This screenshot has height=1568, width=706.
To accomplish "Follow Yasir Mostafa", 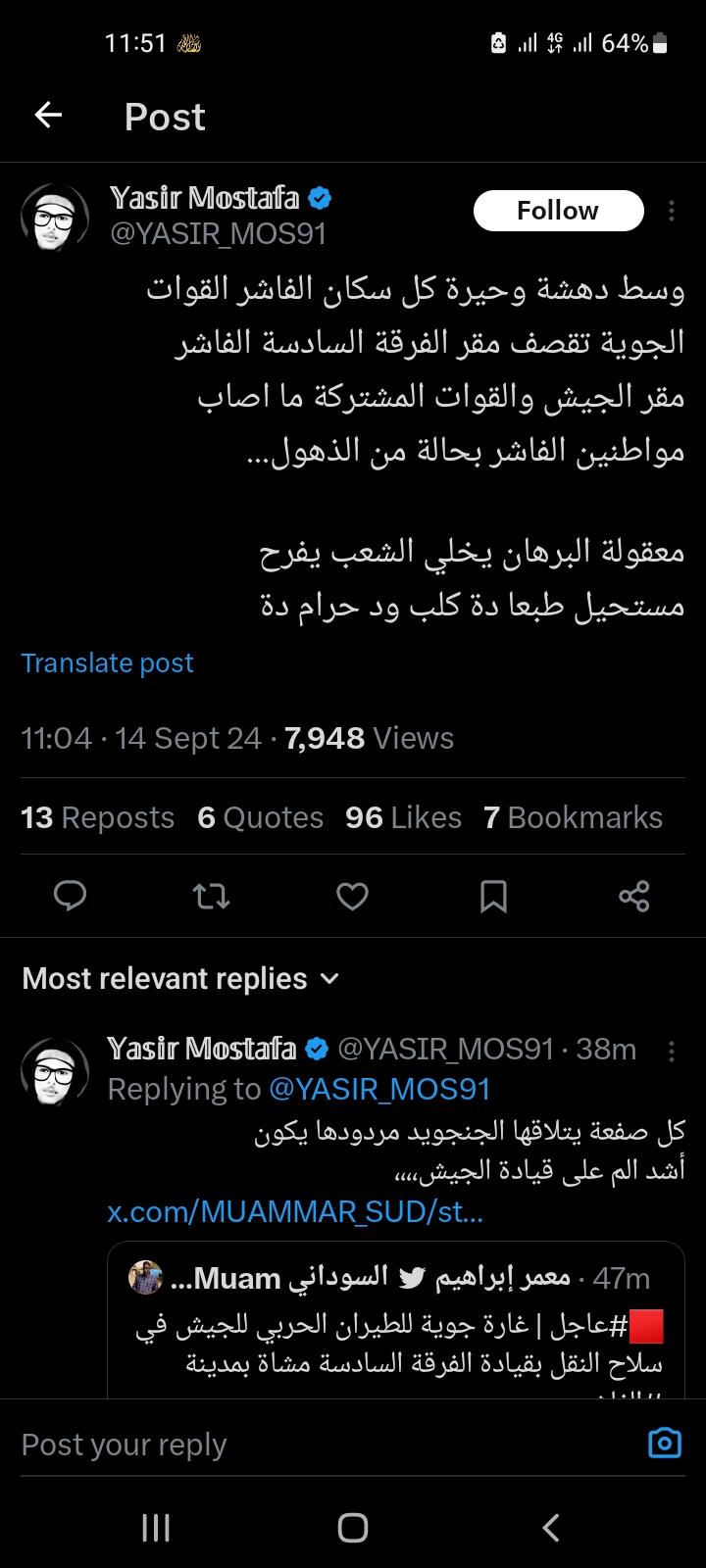I will tap(558, 211).
